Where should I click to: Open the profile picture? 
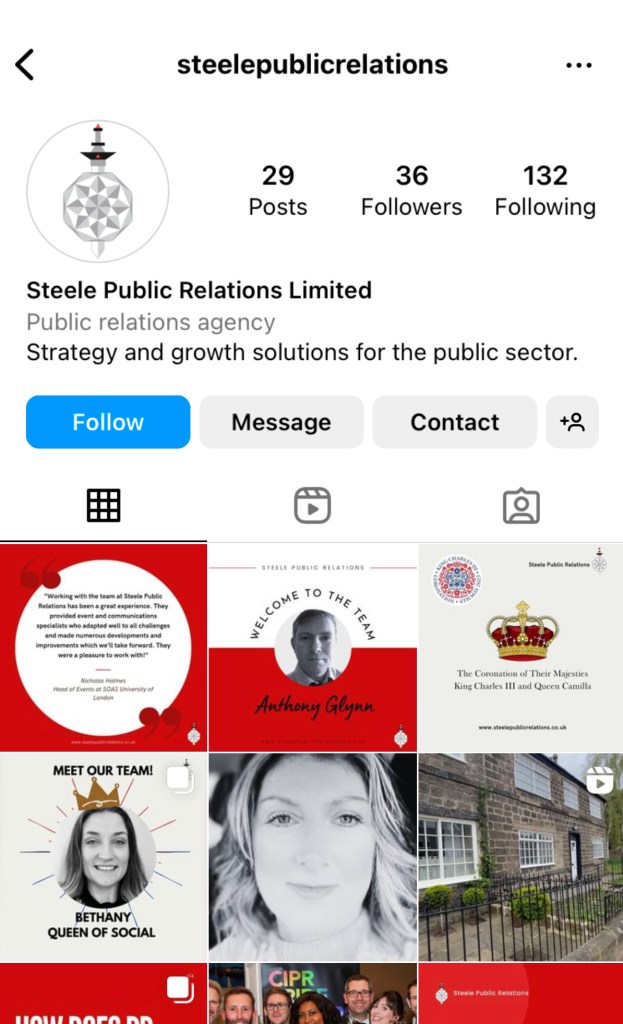[97, 191]
